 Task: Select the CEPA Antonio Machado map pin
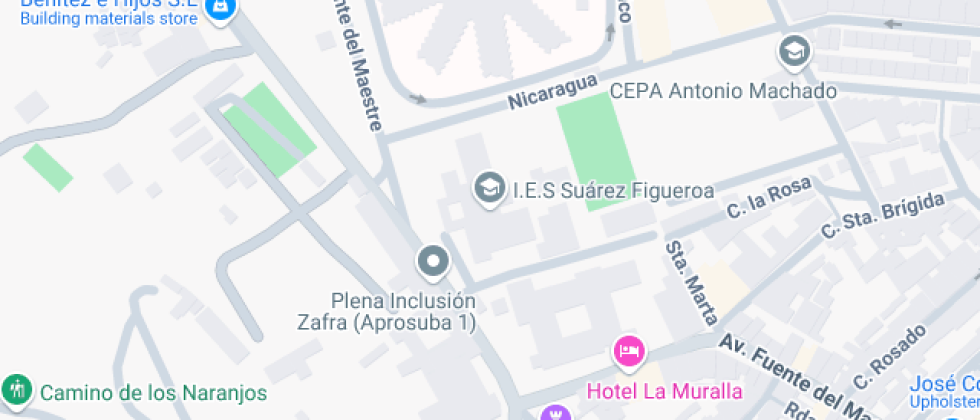794,52
